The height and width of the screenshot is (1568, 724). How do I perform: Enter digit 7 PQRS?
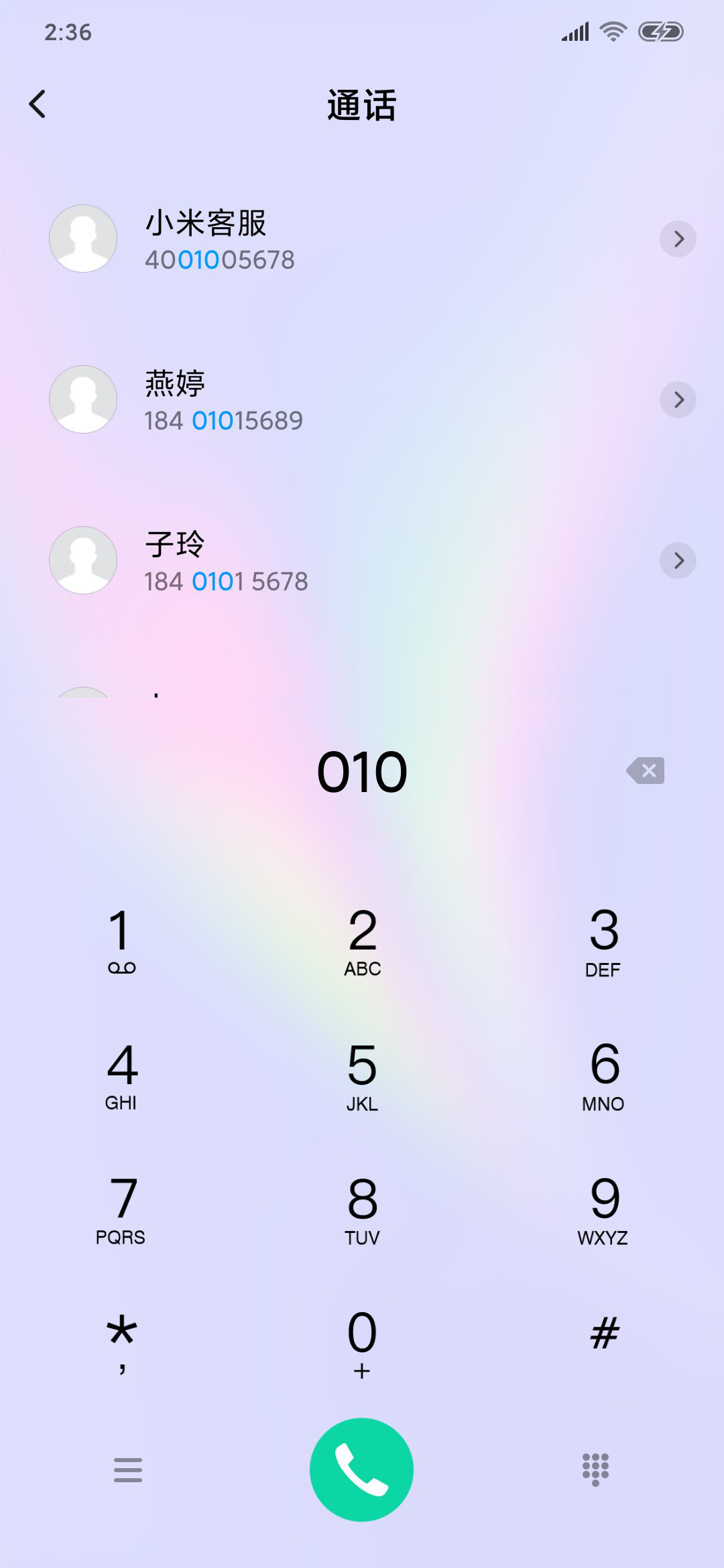pos(121,1209)
